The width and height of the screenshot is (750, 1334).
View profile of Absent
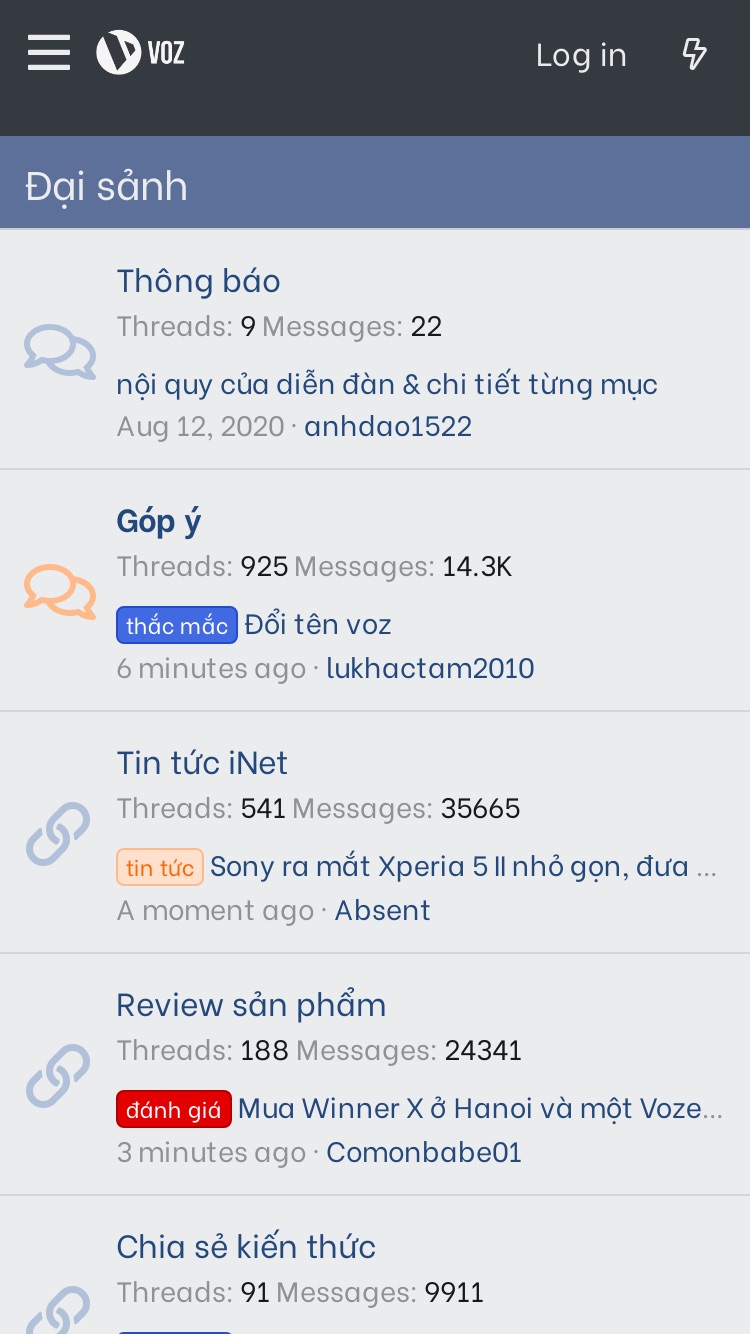(382, 910)
